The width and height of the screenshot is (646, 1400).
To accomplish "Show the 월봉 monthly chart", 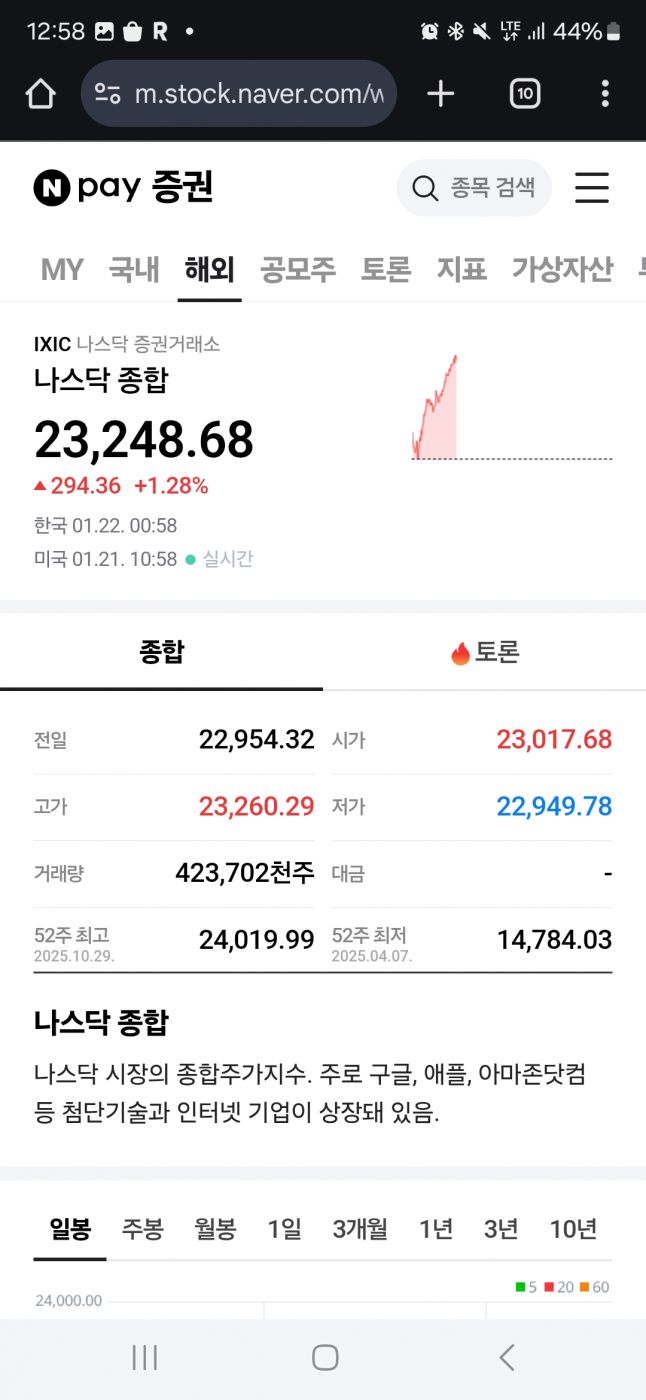I will point(215,1229).
